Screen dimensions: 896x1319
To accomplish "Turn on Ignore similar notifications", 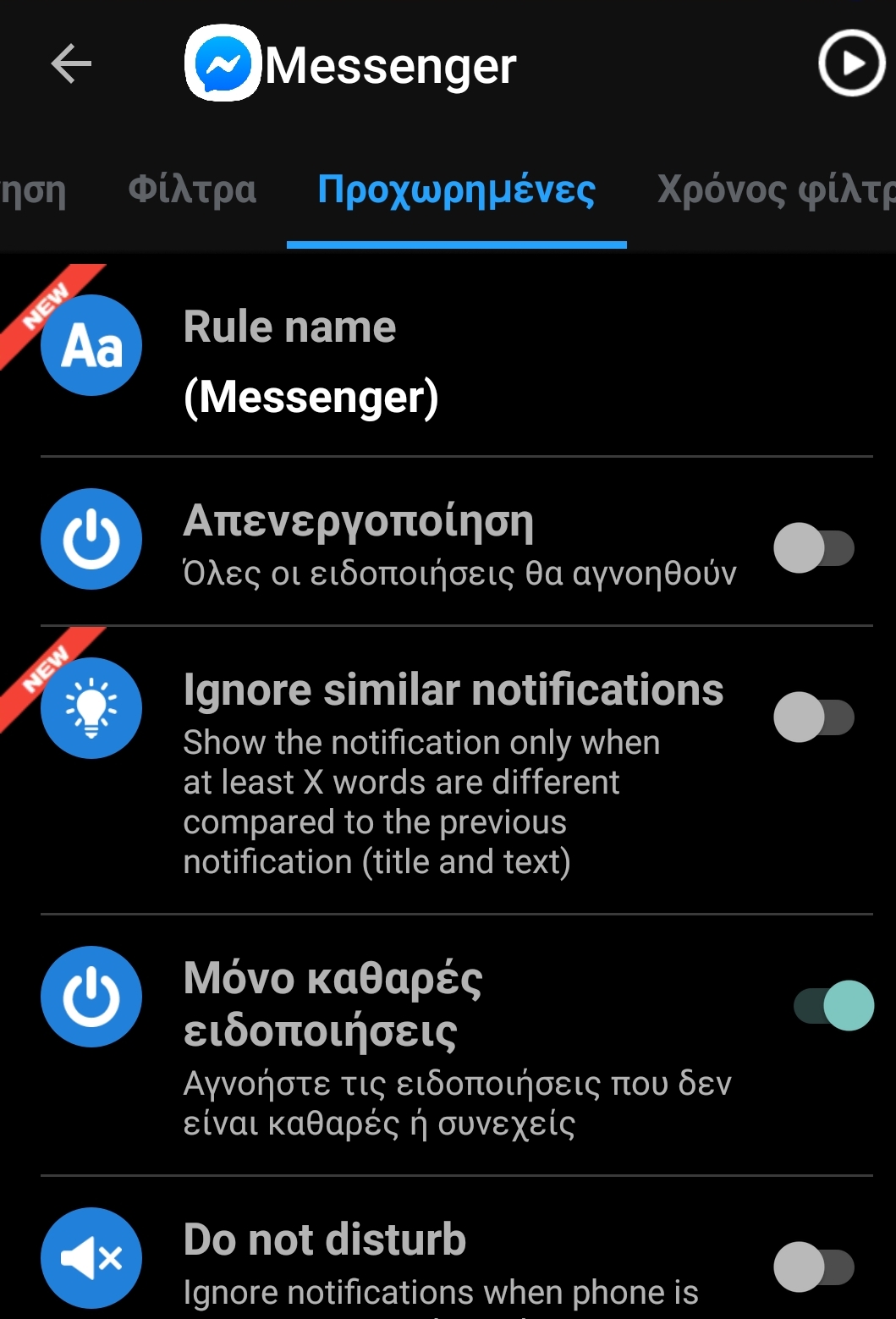I will pos(813,717).
